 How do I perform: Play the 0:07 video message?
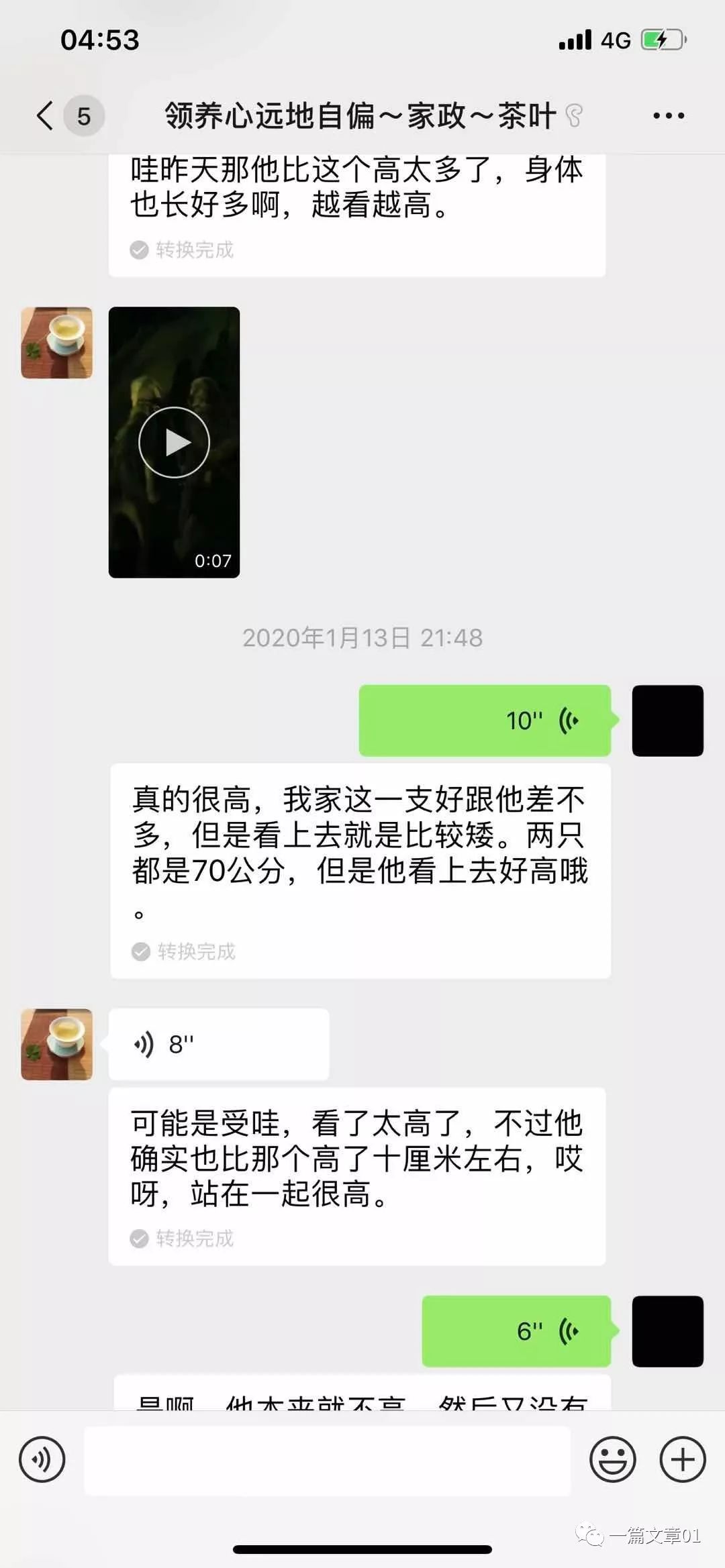(173, 441)
